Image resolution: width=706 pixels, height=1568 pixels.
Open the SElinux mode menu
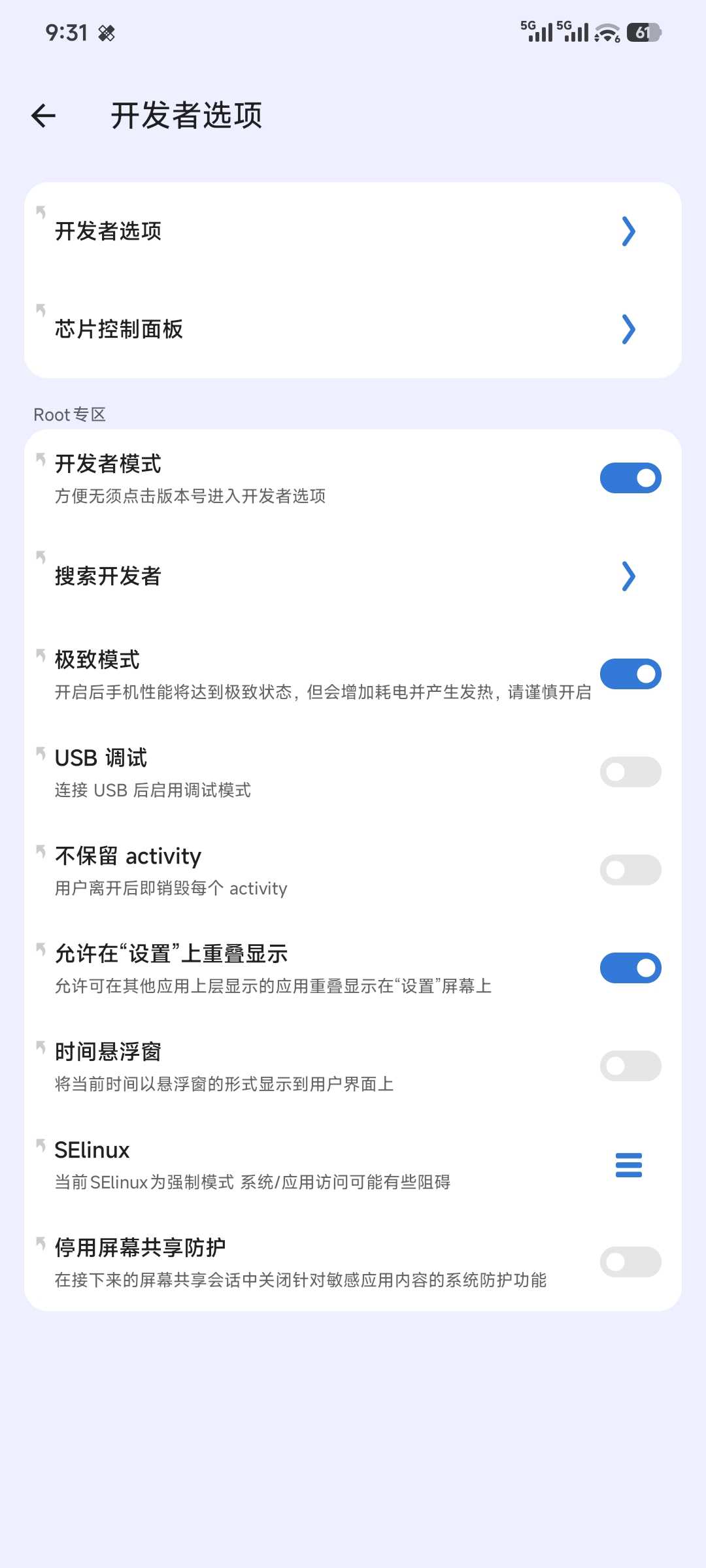[x=628, y=1165]
